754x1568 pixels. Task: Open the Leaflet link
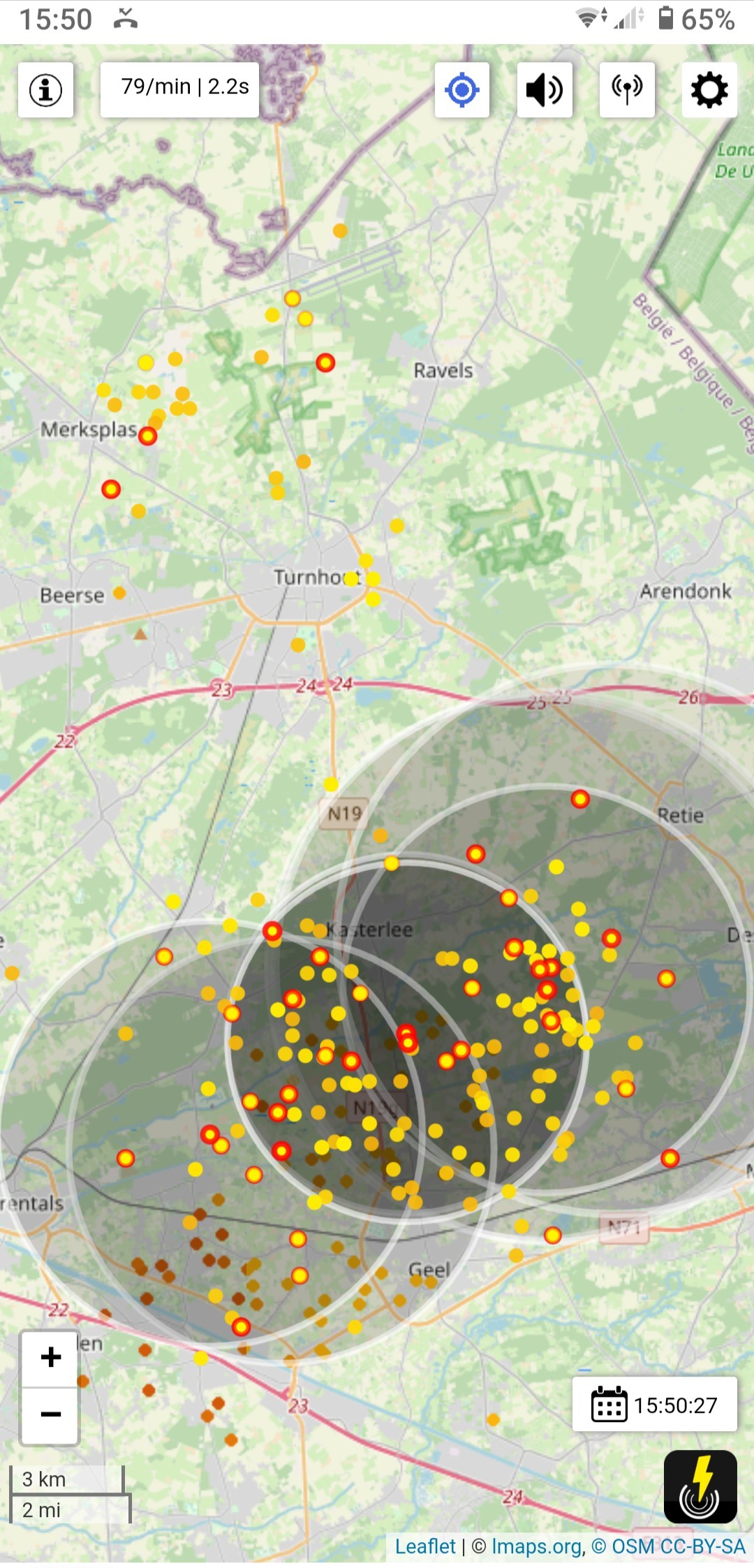pos(425,1546)
